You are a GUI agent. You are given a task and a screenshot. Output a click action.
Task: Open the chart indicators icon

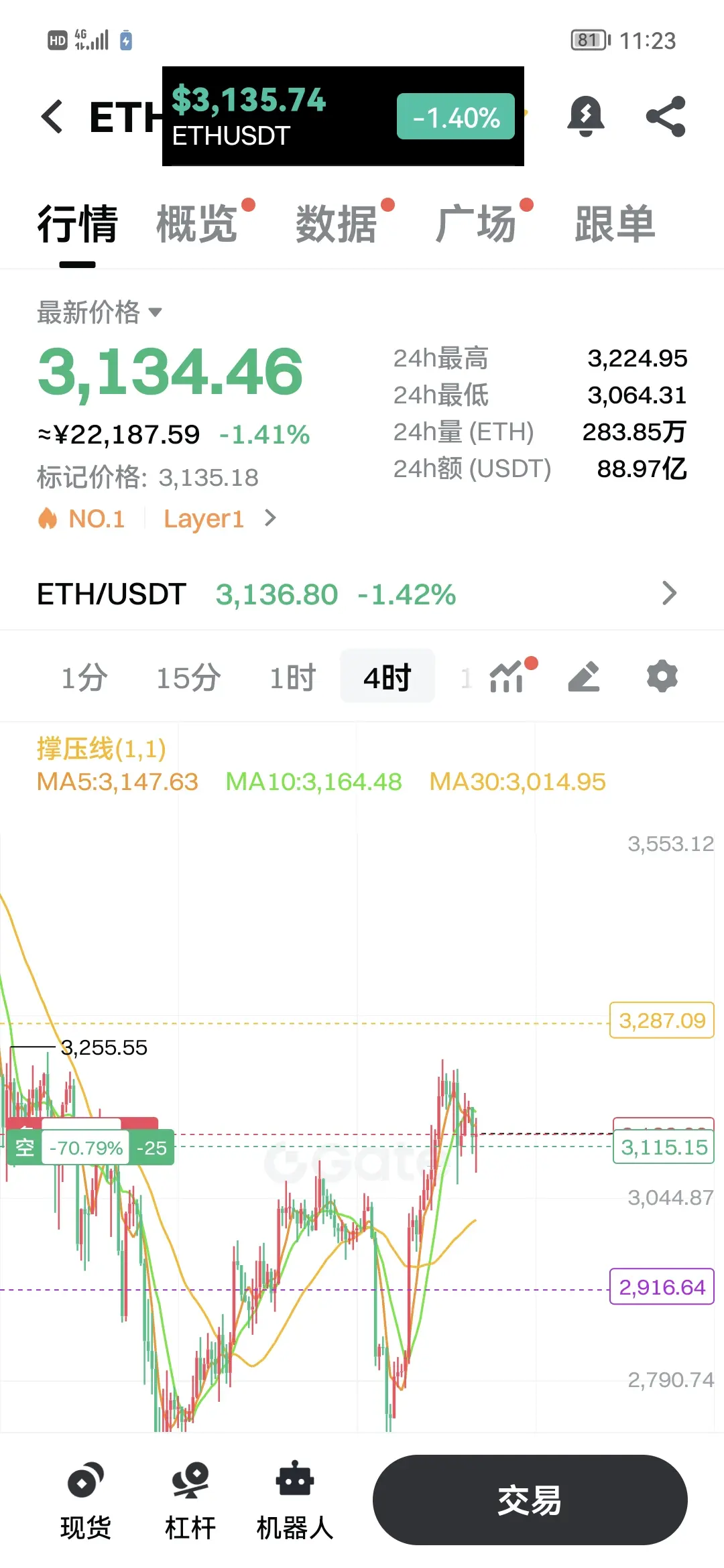(x=507, y=677)
